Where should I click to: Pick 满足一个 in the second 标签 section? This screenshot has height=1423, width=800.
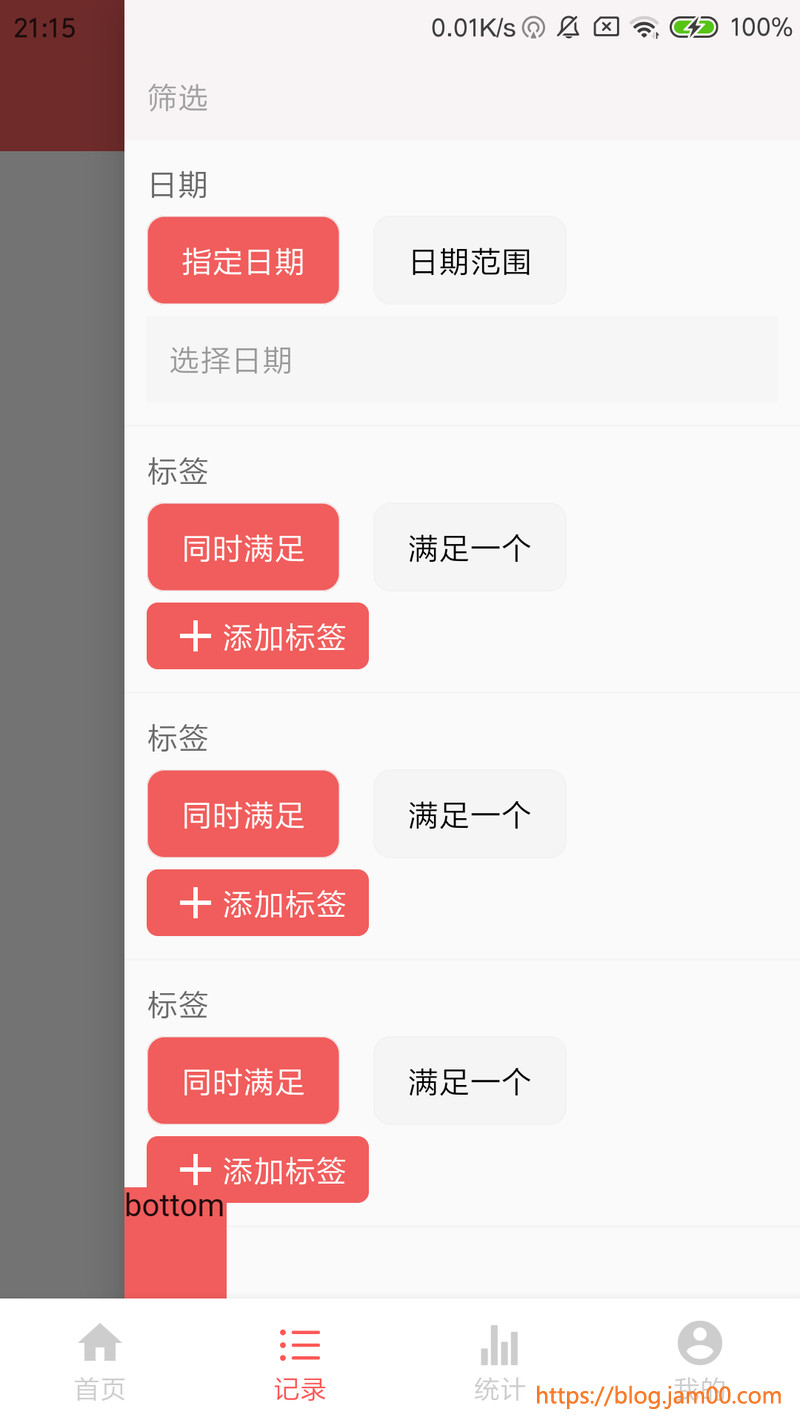pos(469,815)
